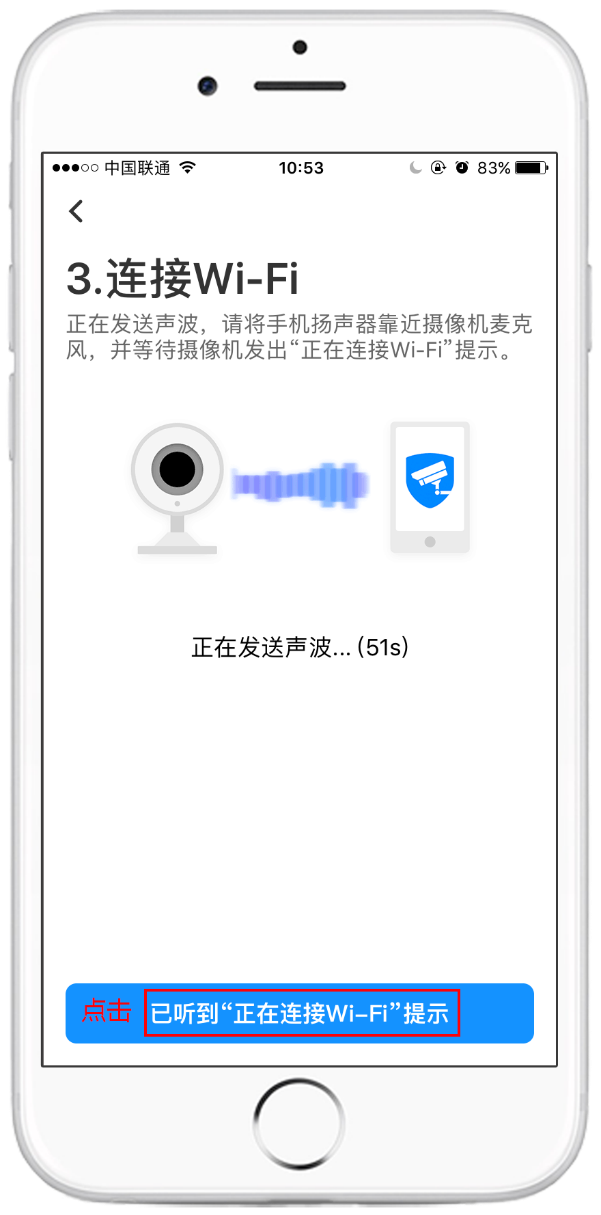Confirm you heard the "正在连接Wi-Fi" prompt
The image size is (601, 1215).
pyautogui.click(x=300, y=1013)
